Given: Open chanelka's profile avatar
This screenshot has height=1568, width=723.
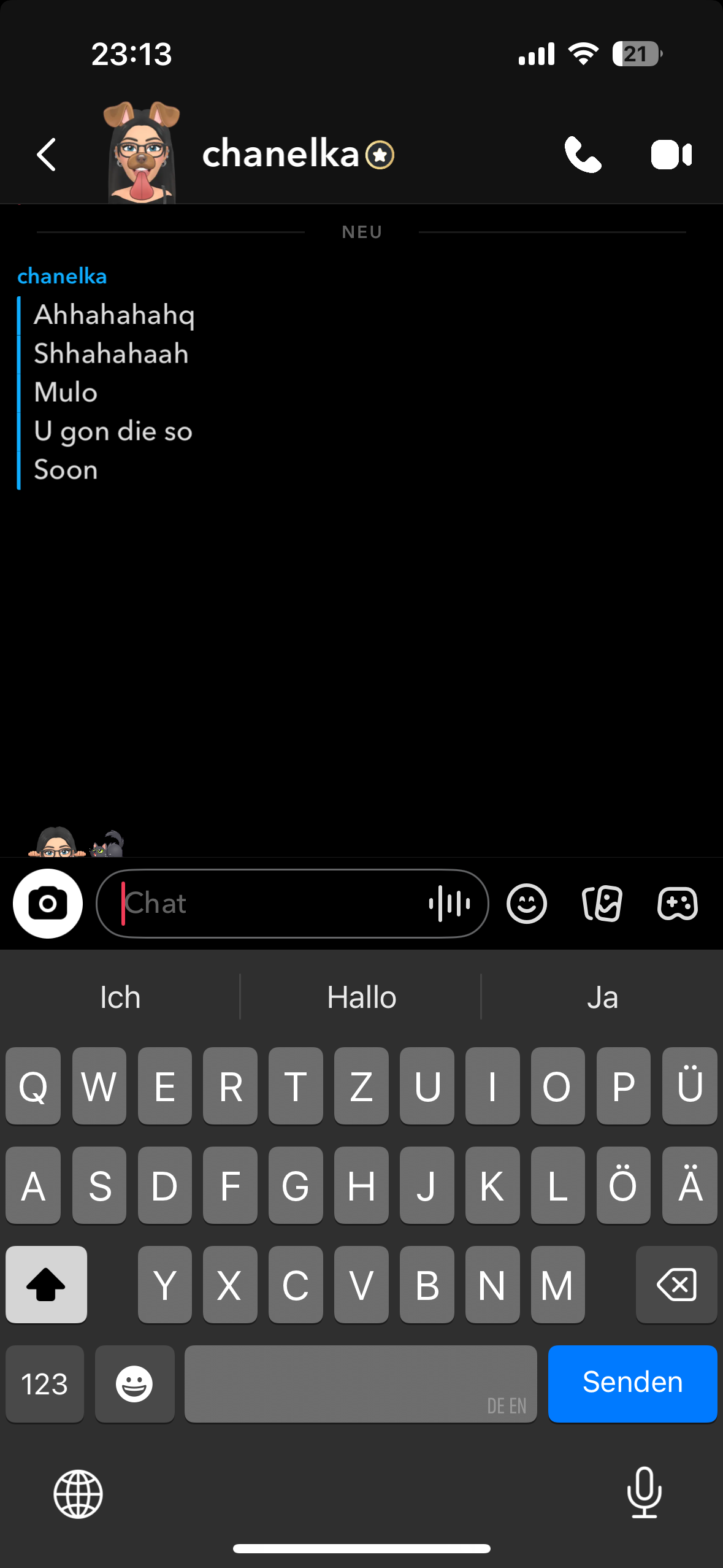Looking at the screenshot, I should 142,152.
